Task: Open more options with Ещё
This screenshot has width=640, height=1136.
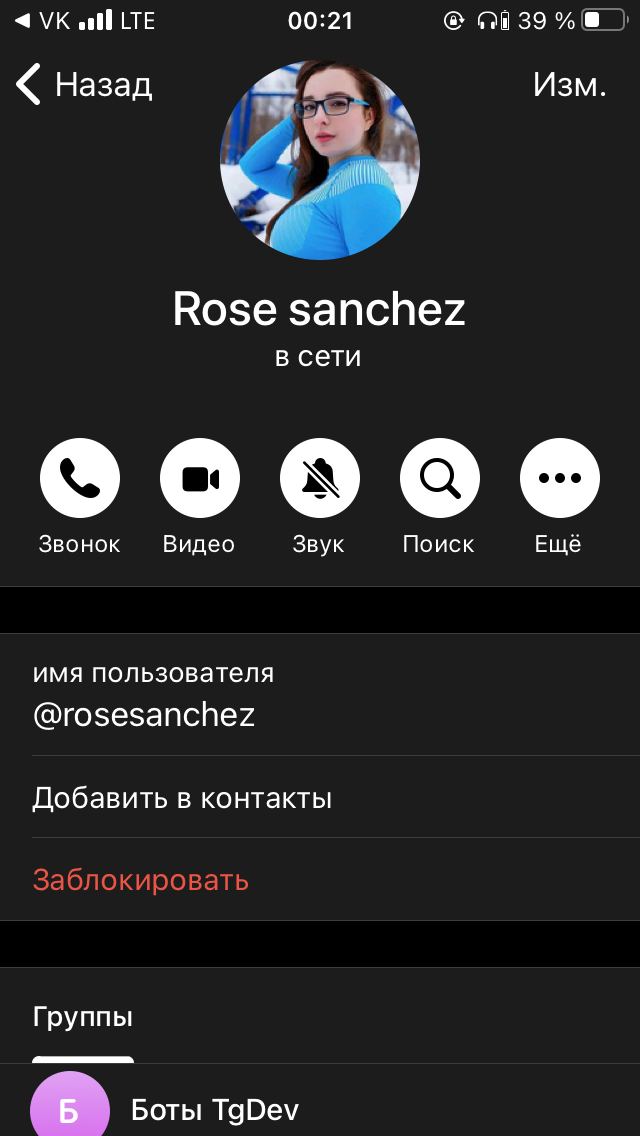Action: click(x=559, y=478)
